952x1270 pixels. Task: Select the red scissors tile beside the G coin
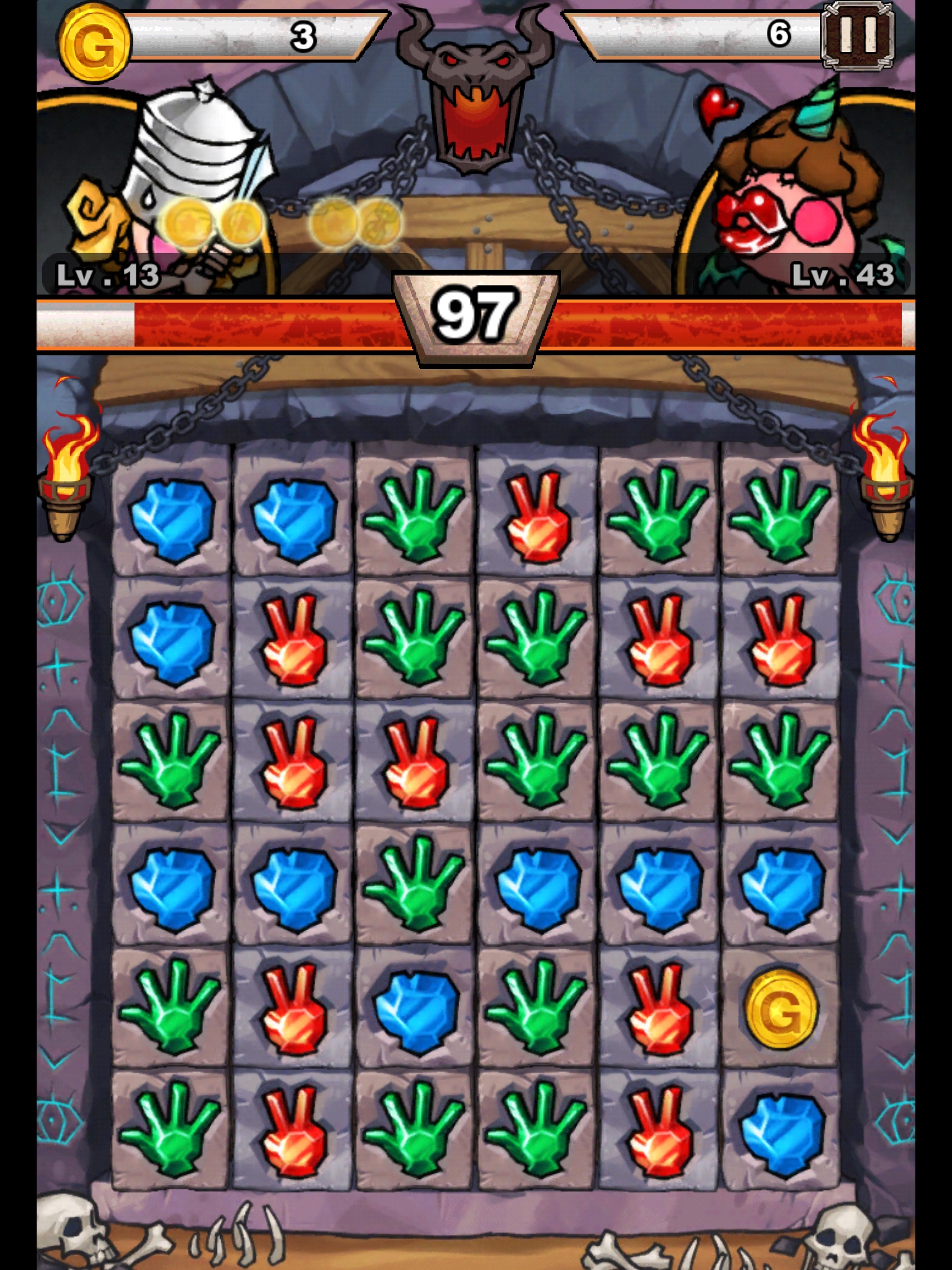click(x=659, y=1010)
